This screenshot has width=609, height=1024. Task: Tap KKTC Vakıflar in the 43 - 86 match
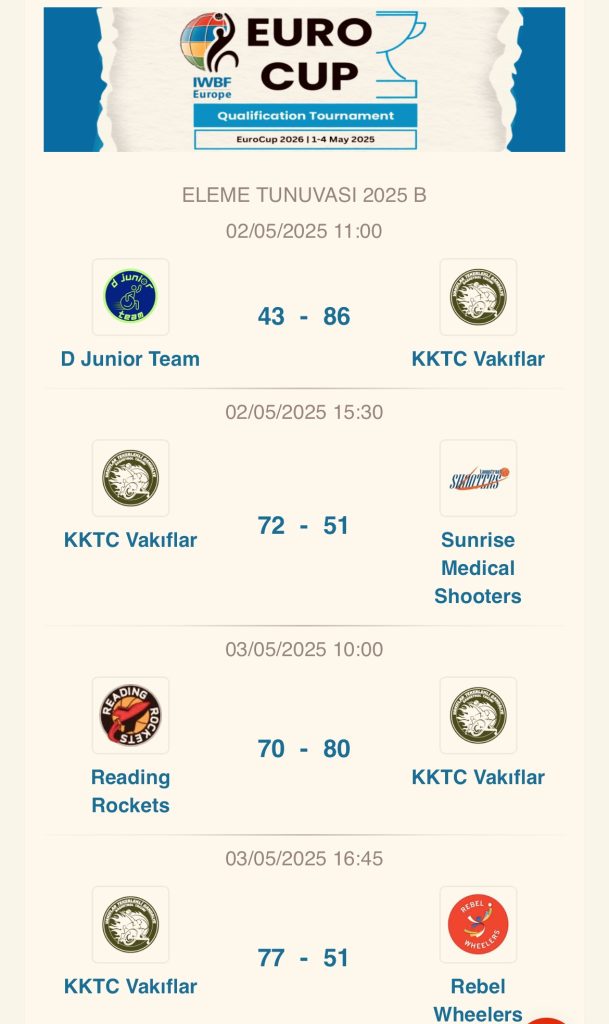click(x=478, y=359)
